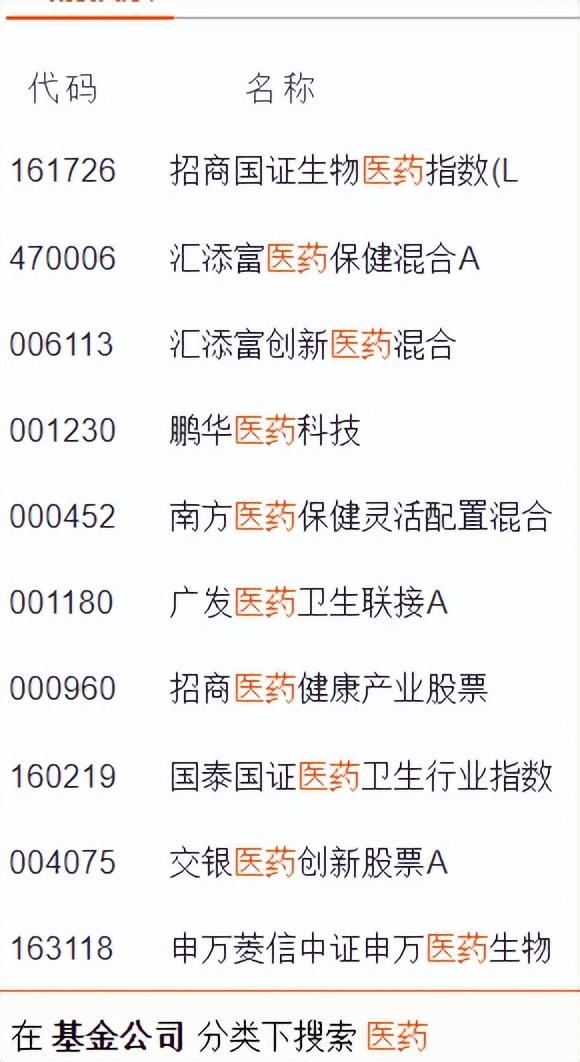The height and width of the screenshot is (1062, 580).
Task: Select 汇添富医药保健混合A result
Action: 290,258
